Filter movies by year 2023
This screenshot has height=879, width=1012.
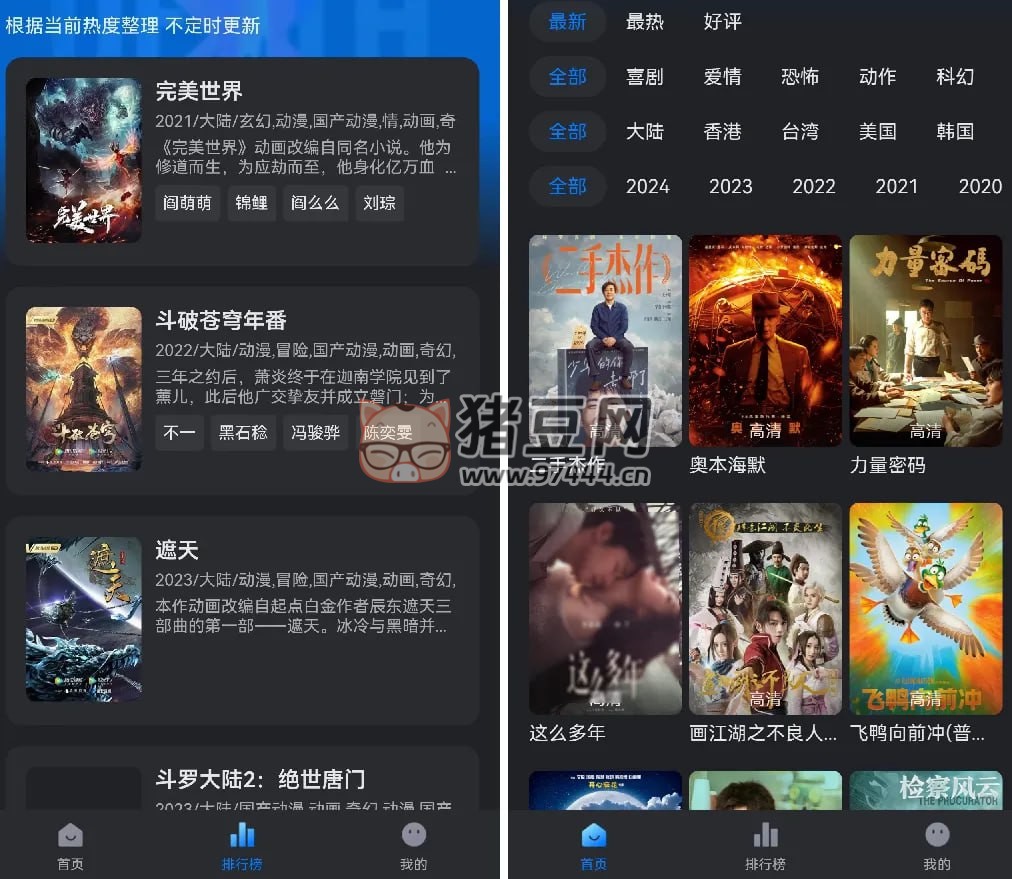(x=731, y=186)
